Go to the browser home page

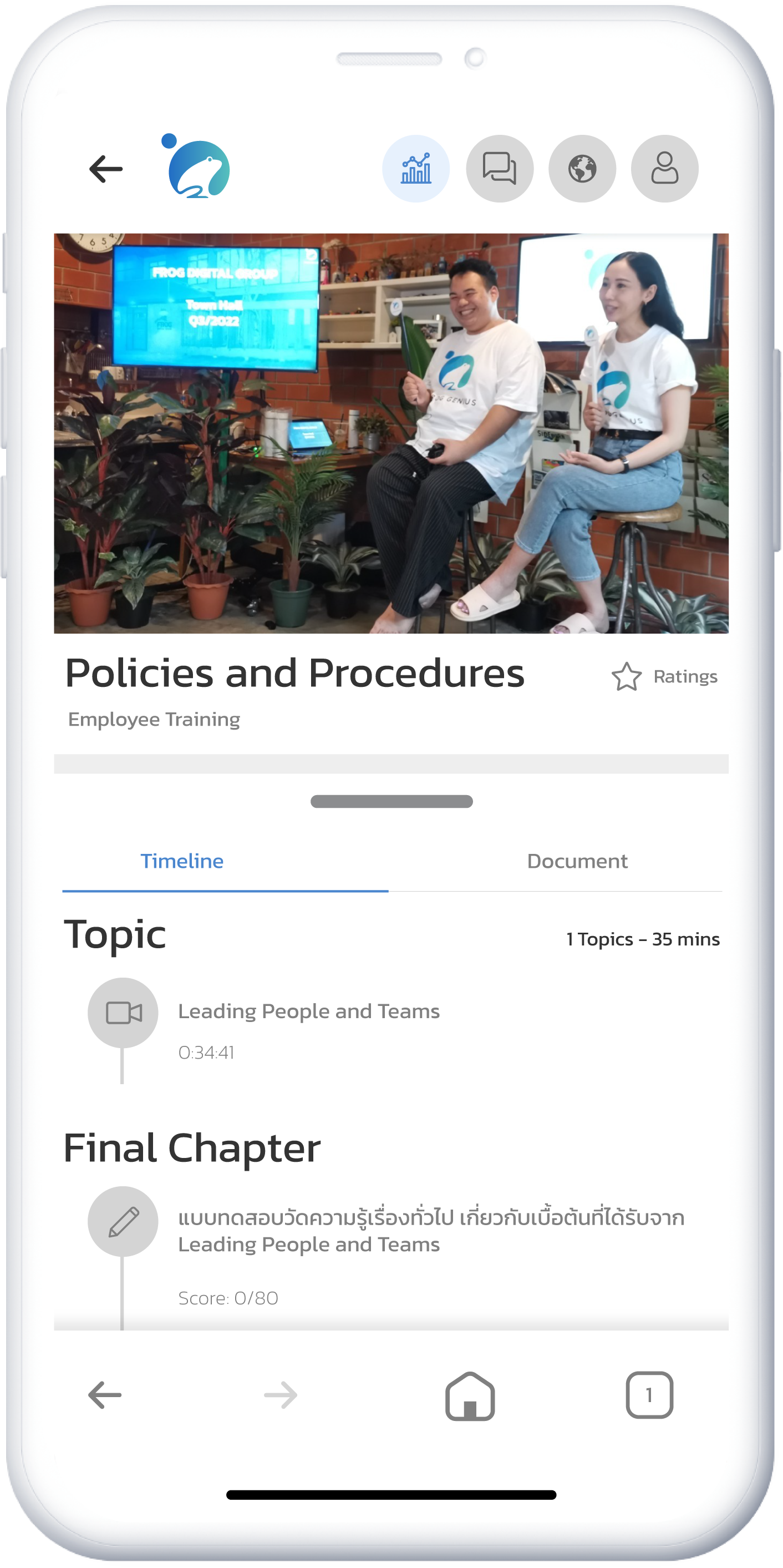pyautogui.click(x=470, y=1396)
